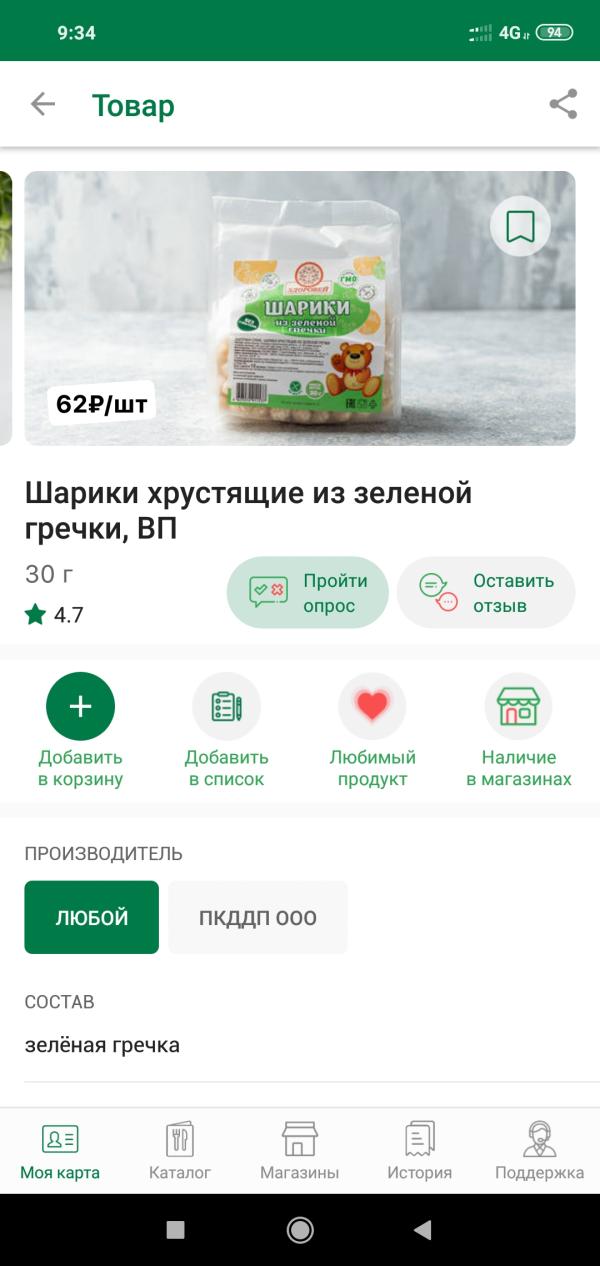Screen dimensions: 600x1266
Task: Tap the system home button
Action: (x=300, y=1230)
